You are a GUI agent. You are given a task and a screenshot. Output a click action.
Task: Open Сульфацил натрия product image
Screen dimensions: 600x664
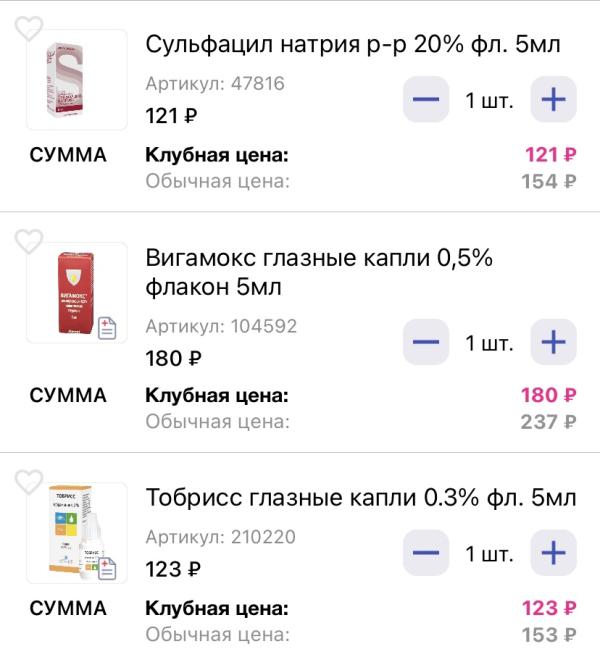tap(77, 80)
